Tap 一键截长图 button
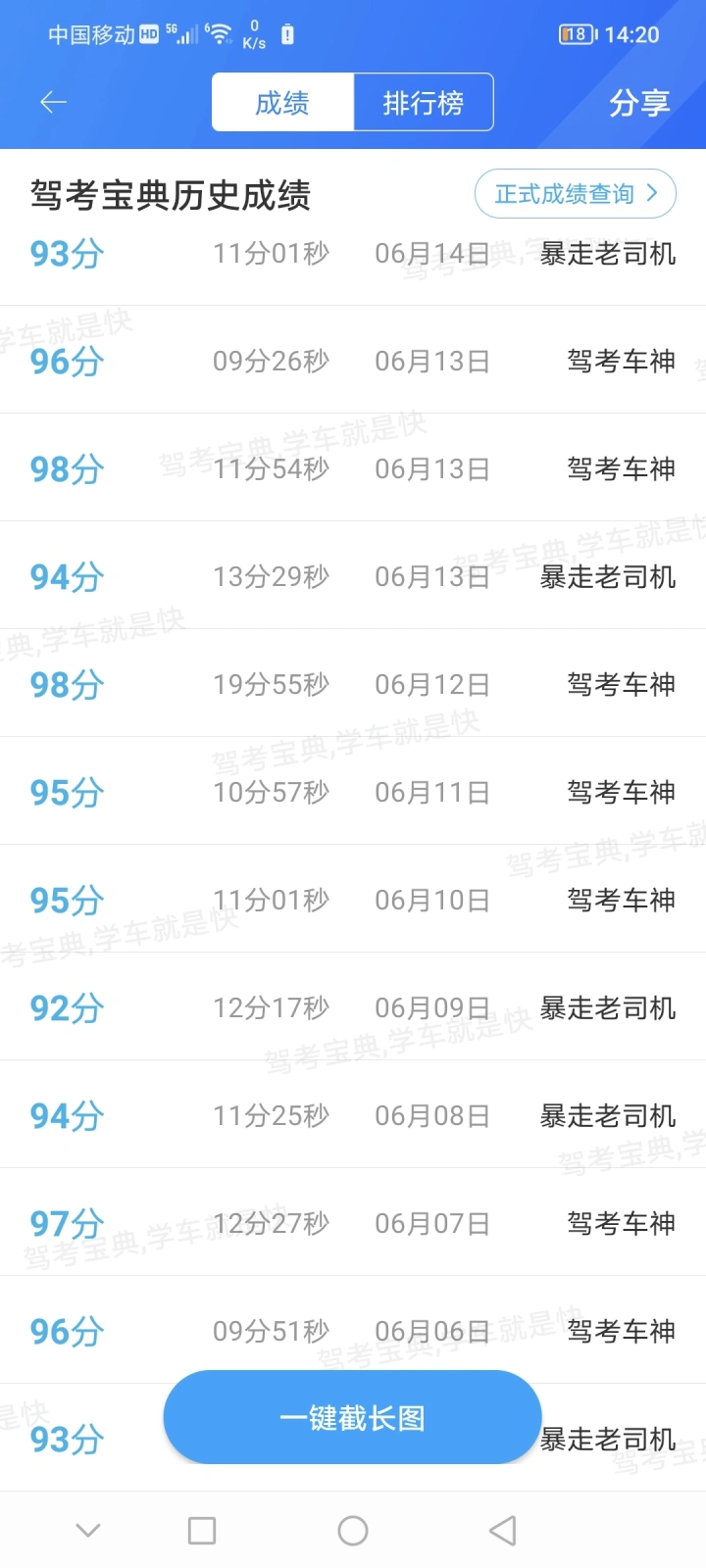This screenshot has height=1568, width=706. click(x=352, y=1417)
